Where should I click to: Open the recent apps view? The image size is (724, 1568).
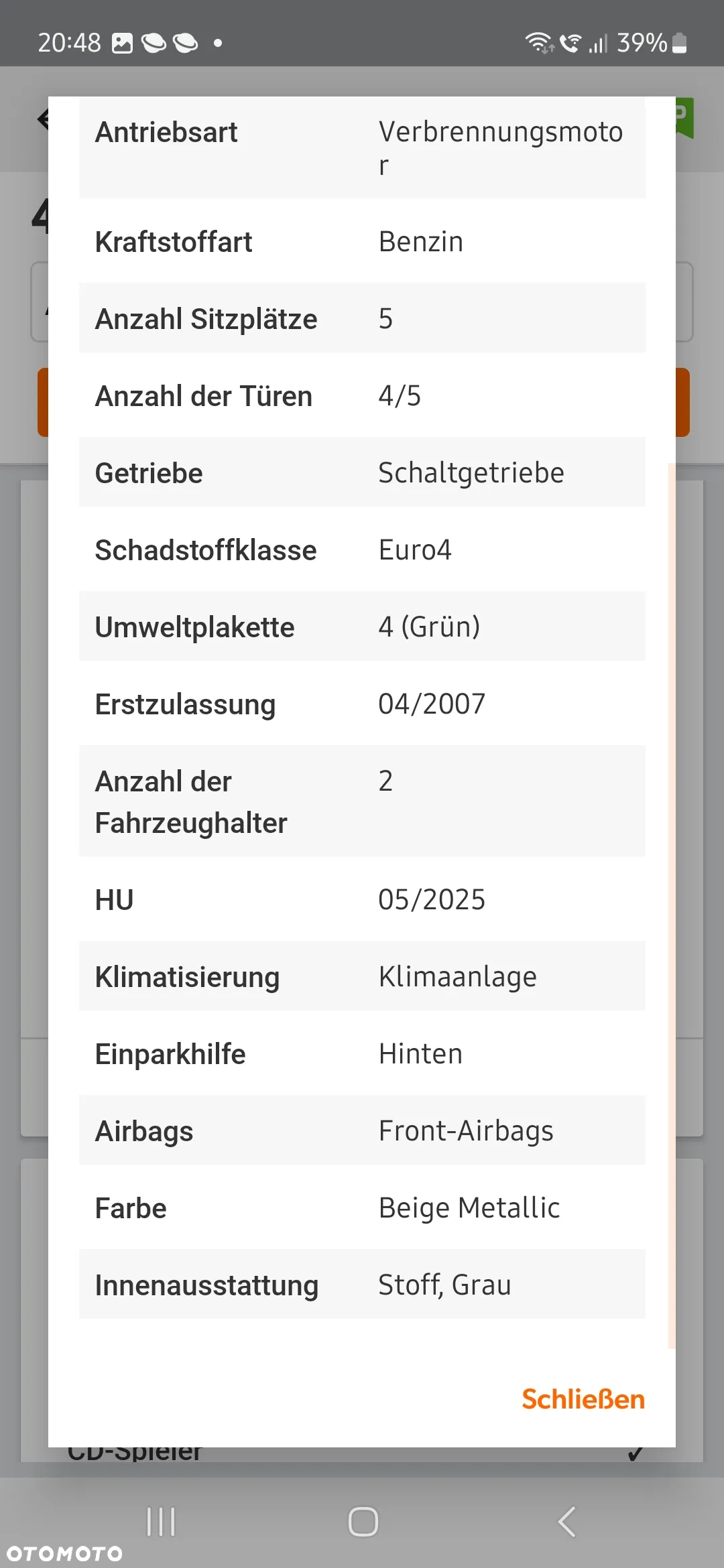[x=161, y=1521]
